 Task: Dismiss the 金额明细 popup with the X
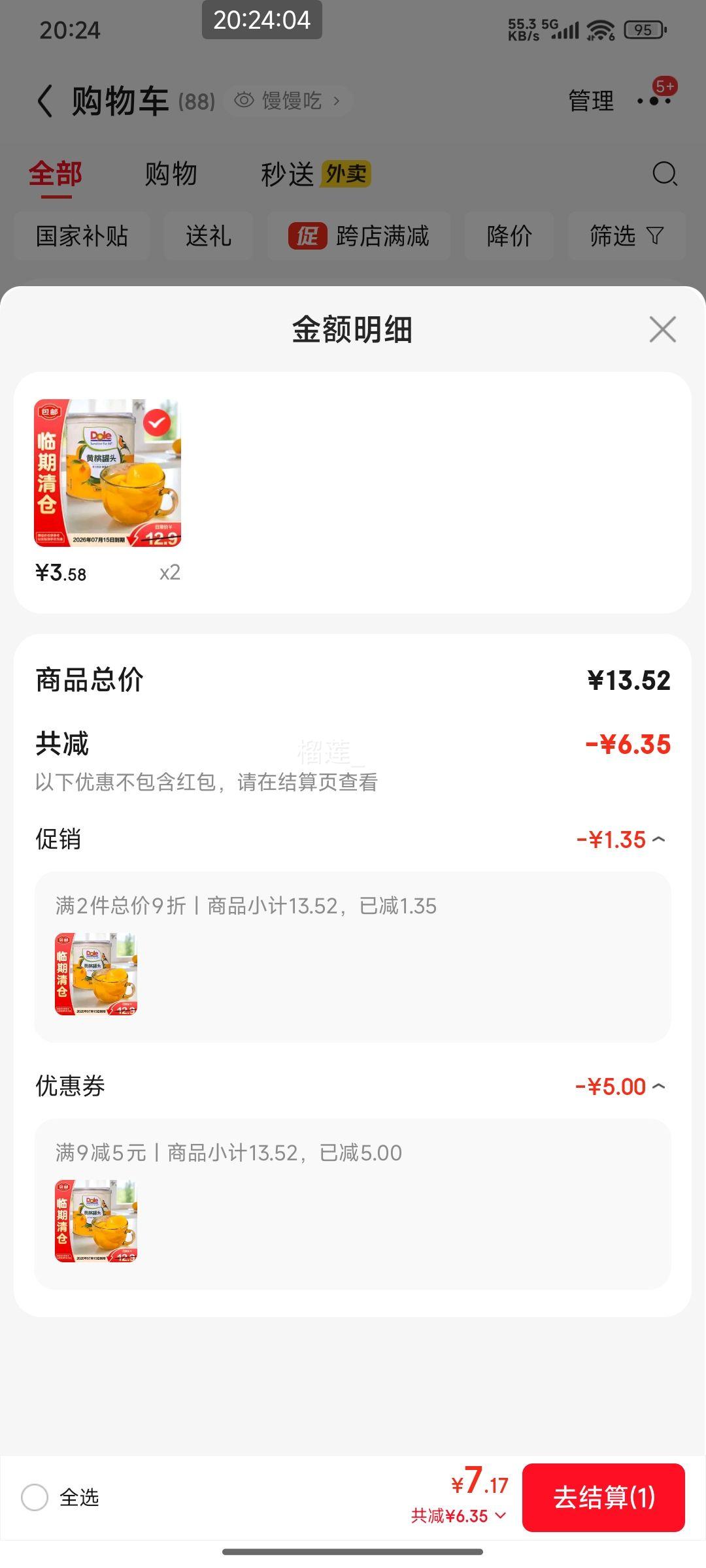click(x=663, y=329)
